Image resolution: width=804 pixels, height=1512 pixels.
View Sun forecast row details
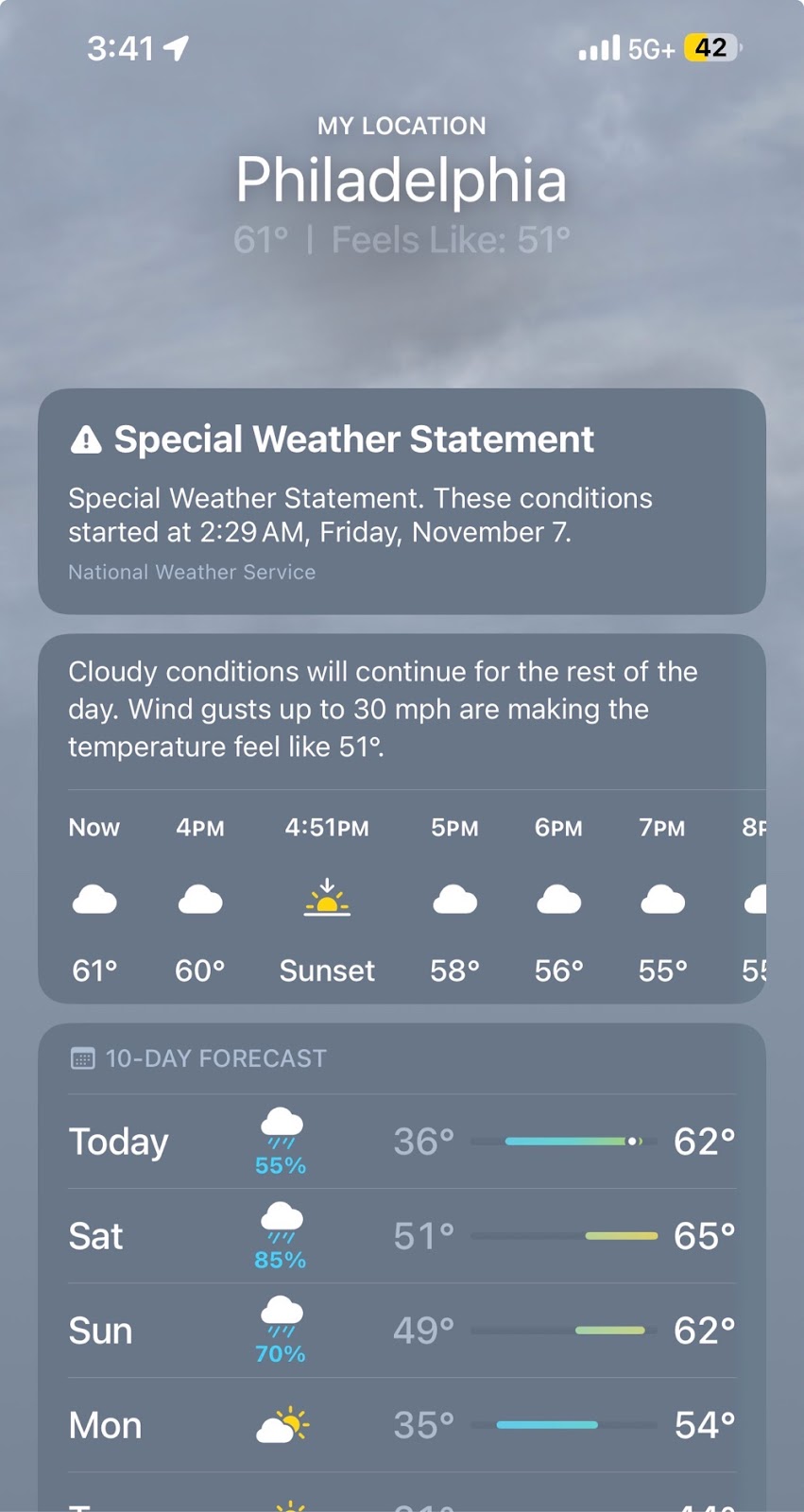tap(402, 1331)
